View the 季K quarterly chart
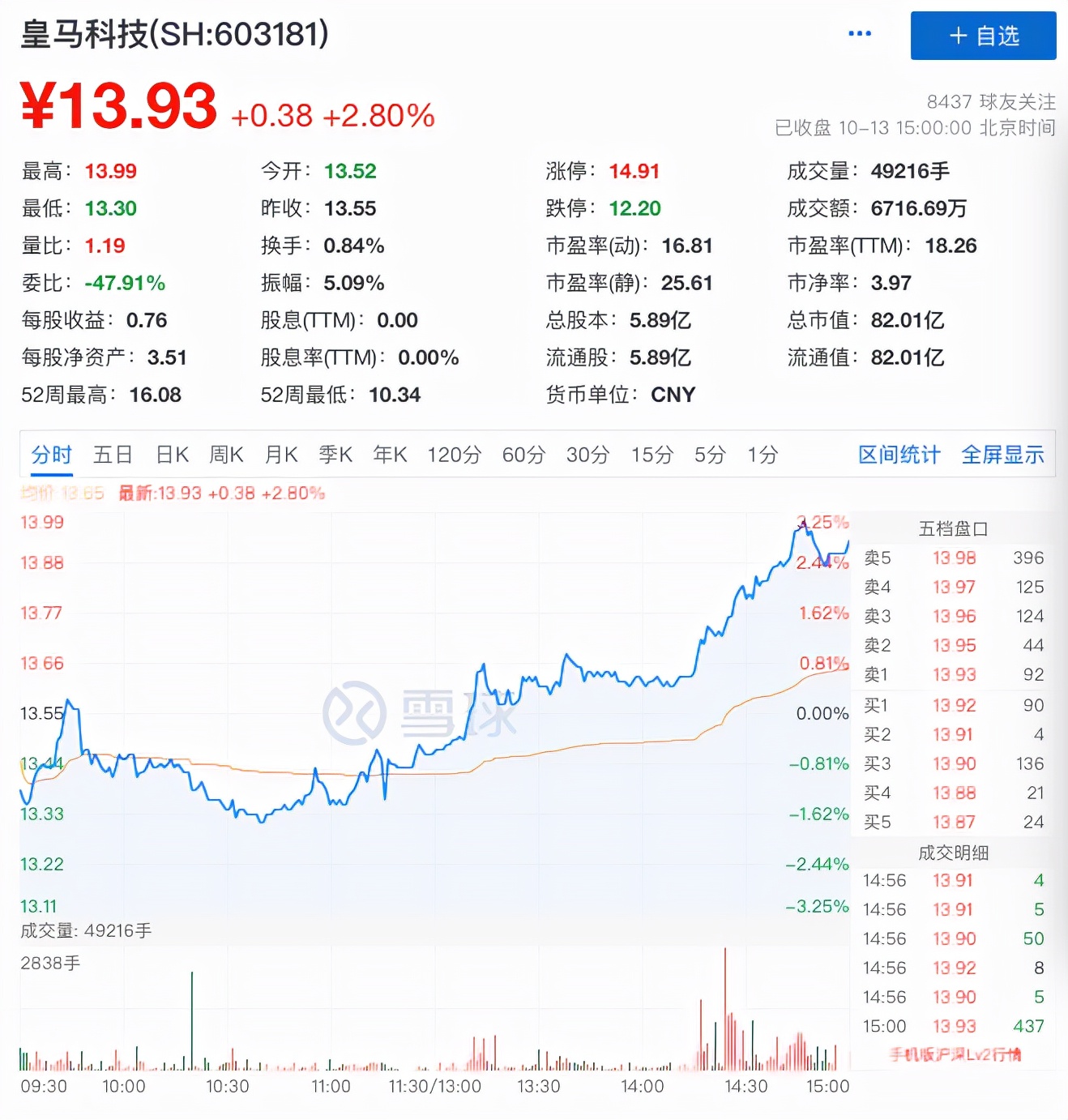This screenshot has height=1120, width=1068. click(335, 455)
